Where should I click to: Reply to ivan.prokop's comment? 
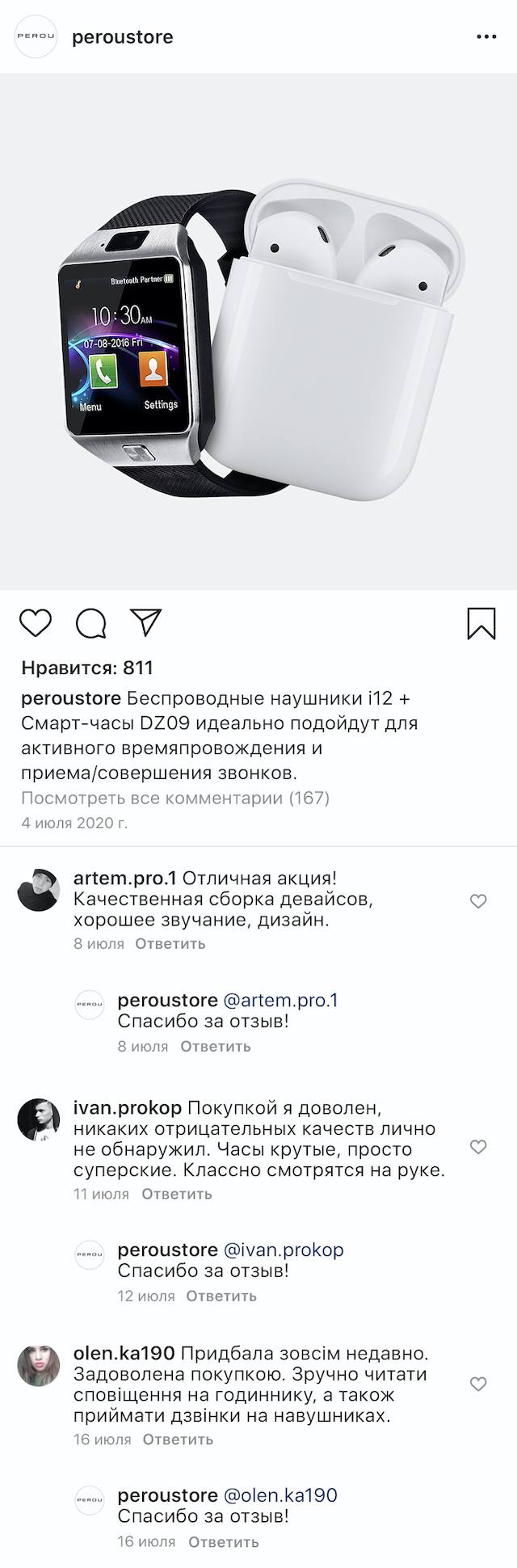(176, 1194)
